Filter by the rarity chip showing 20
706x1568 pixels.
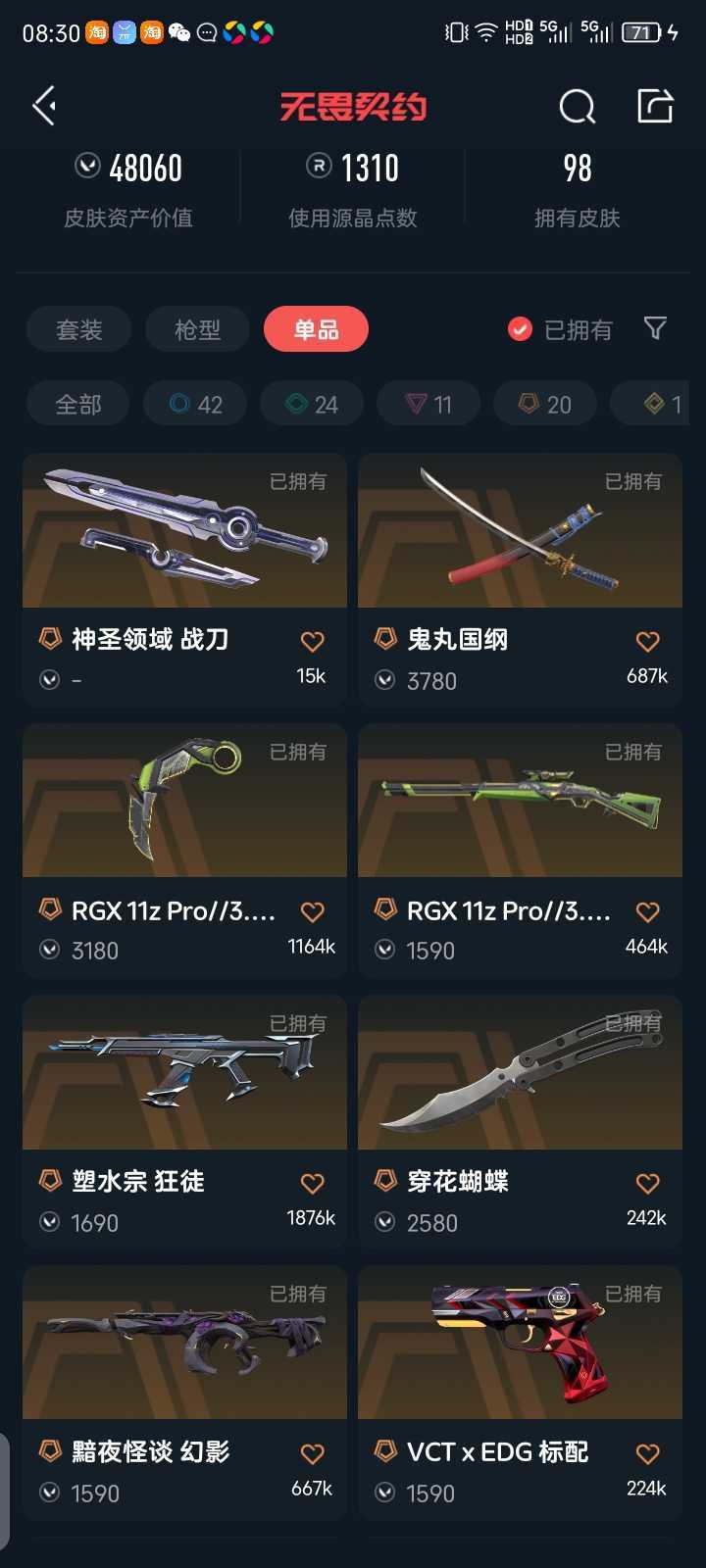(545, 404)
